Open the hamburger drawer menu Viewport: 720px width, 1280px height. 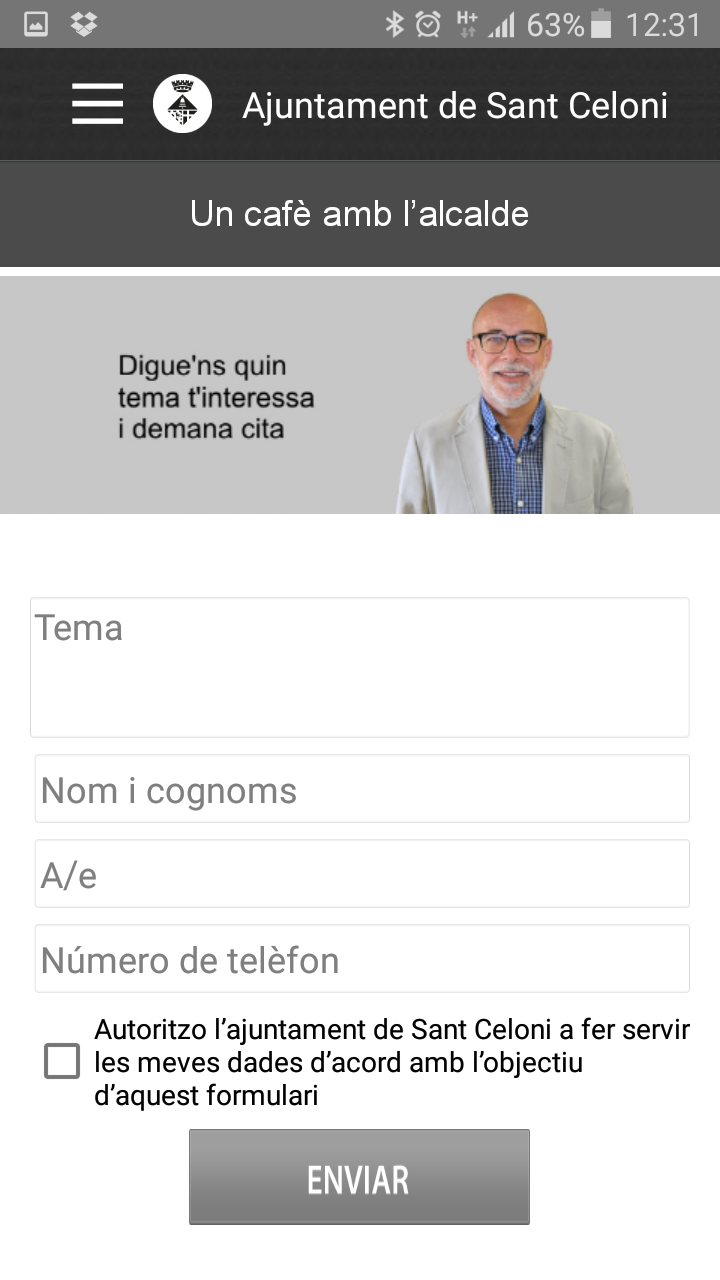pyautogui.click(x=97, y=104)
